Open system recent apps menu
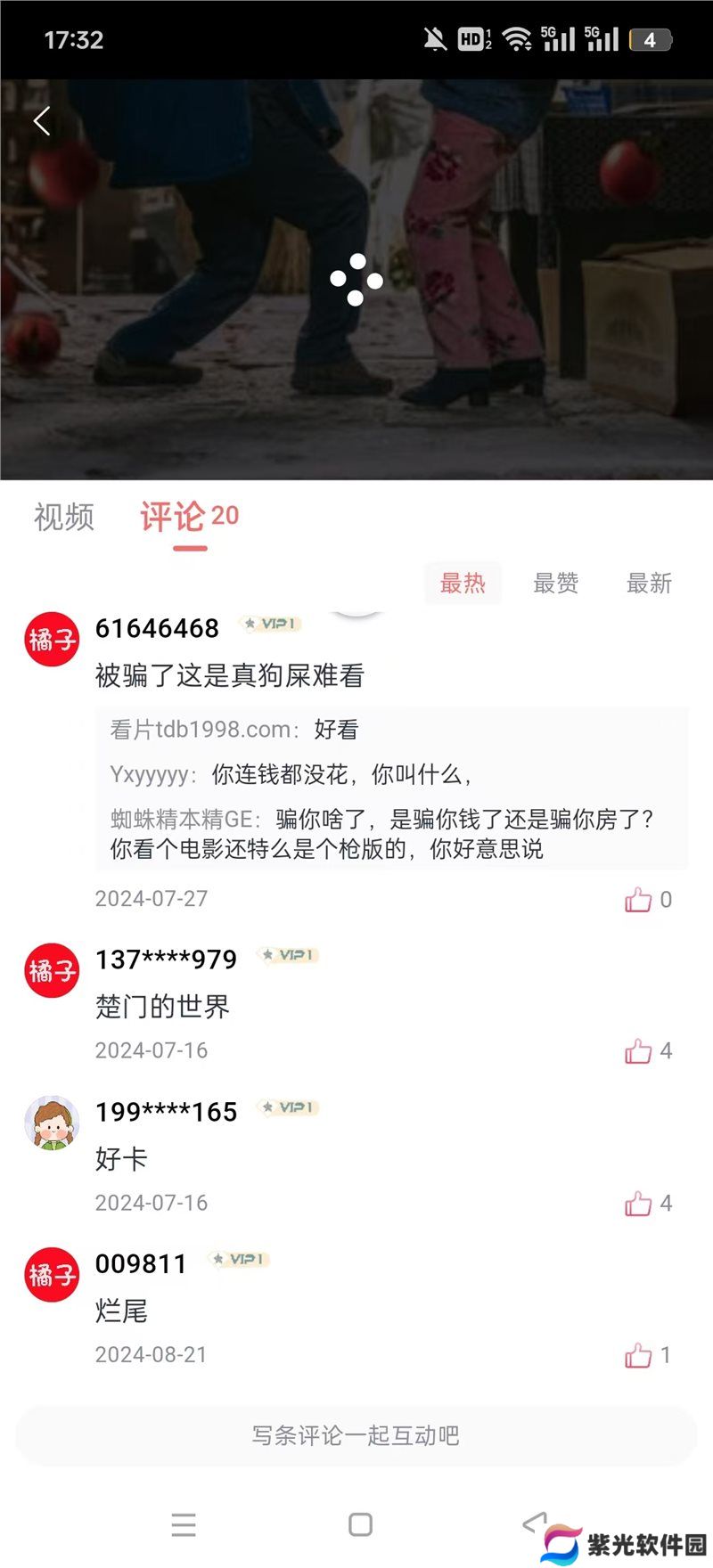 pos(184,1524)
